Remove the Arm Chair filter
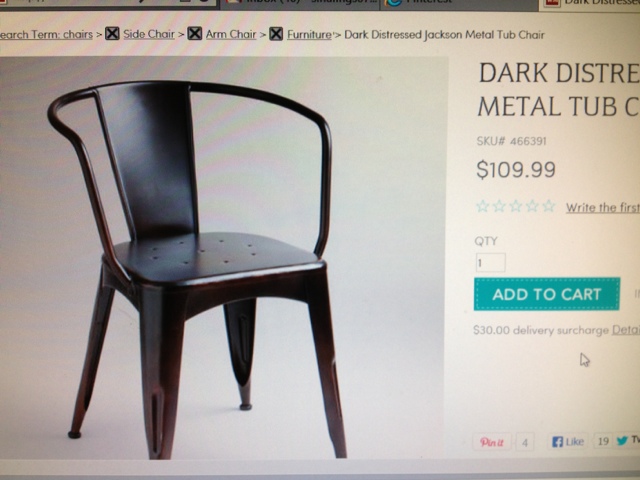Screen dimensions: 640x480 [194, 35]
